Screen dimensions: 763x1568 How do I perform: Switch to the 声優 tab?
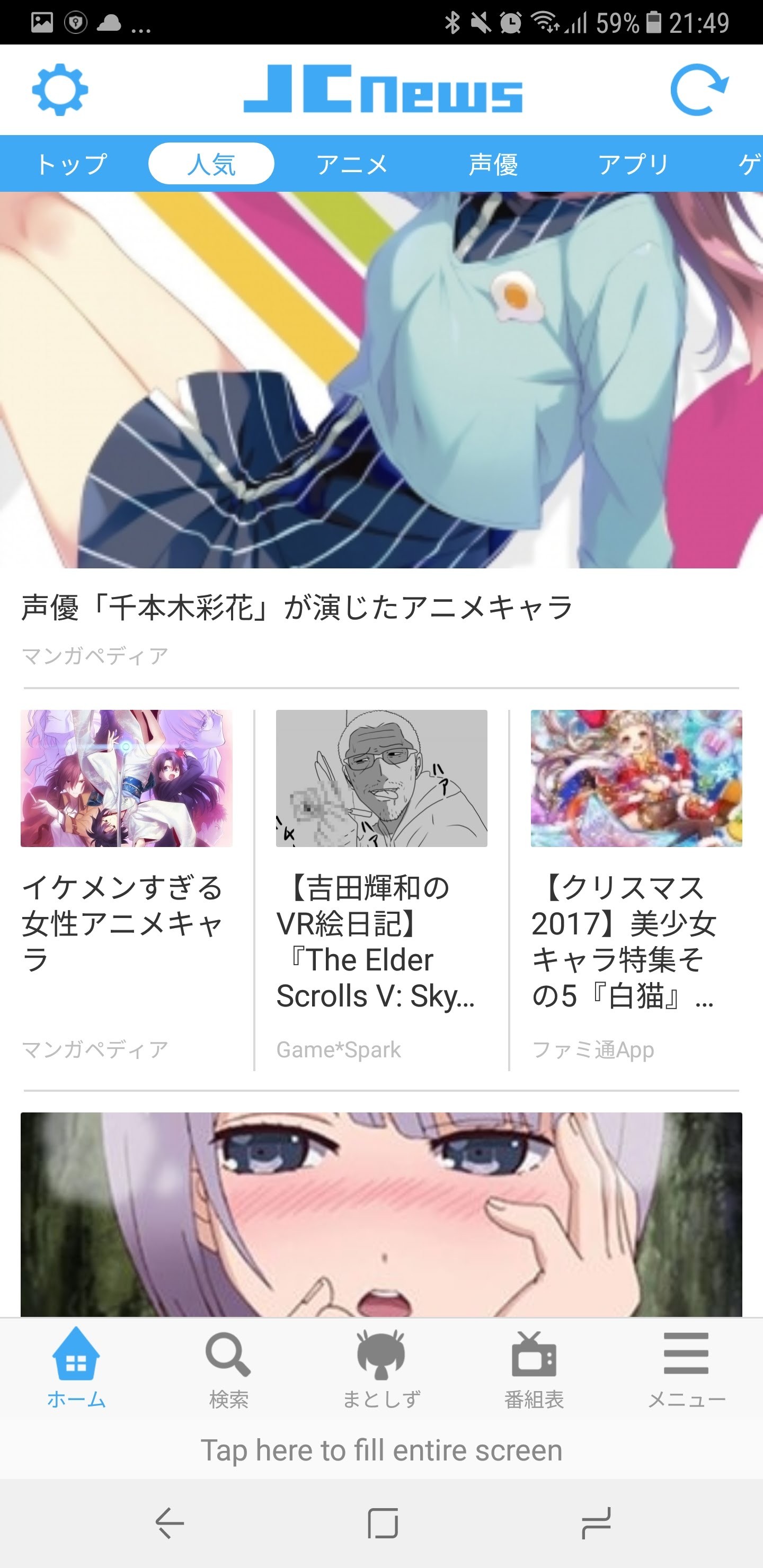(x=493, y=164)
